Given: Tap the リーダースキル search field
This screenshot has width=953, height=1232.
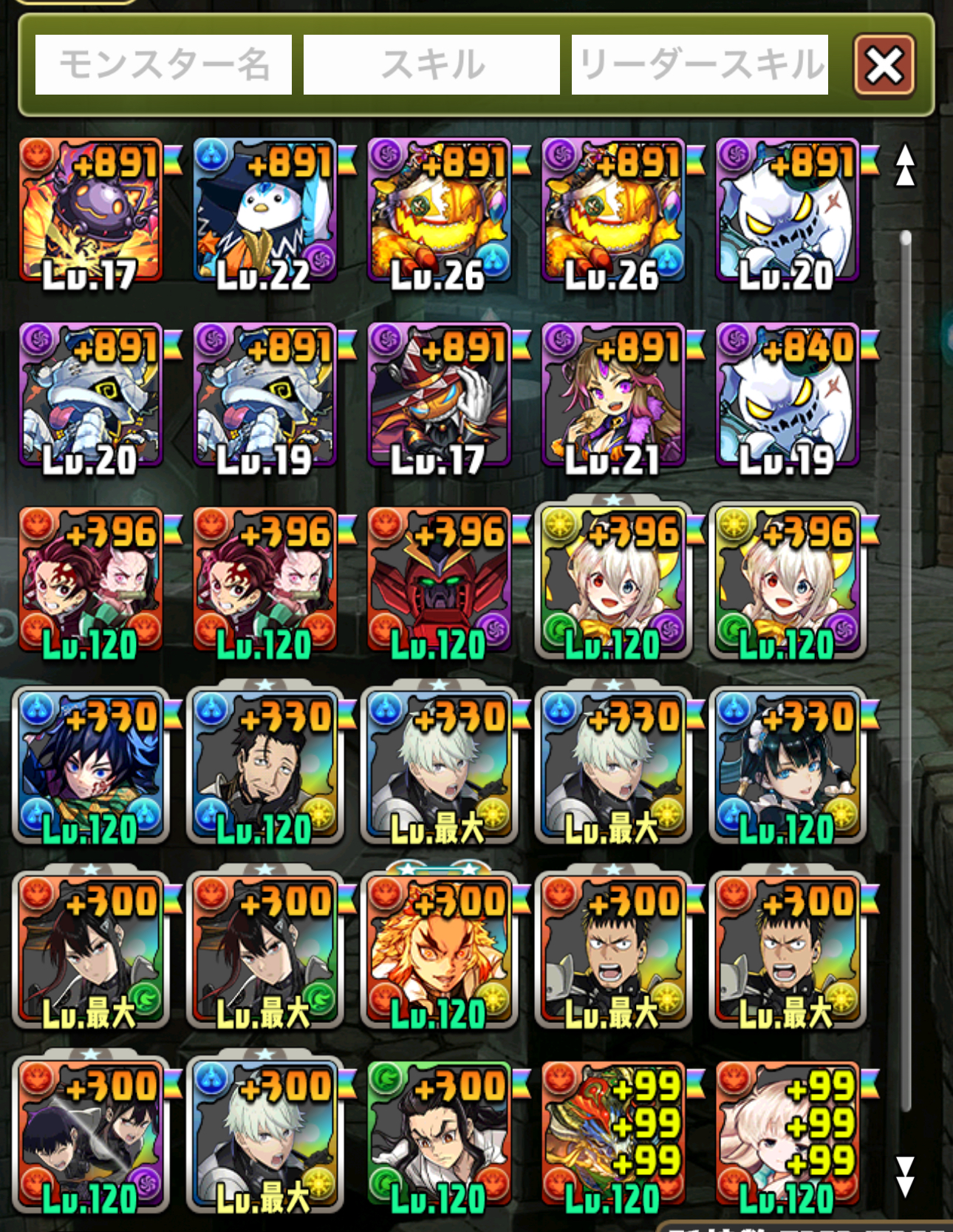Looking at the screenshot, I should [x=699, y=65].
